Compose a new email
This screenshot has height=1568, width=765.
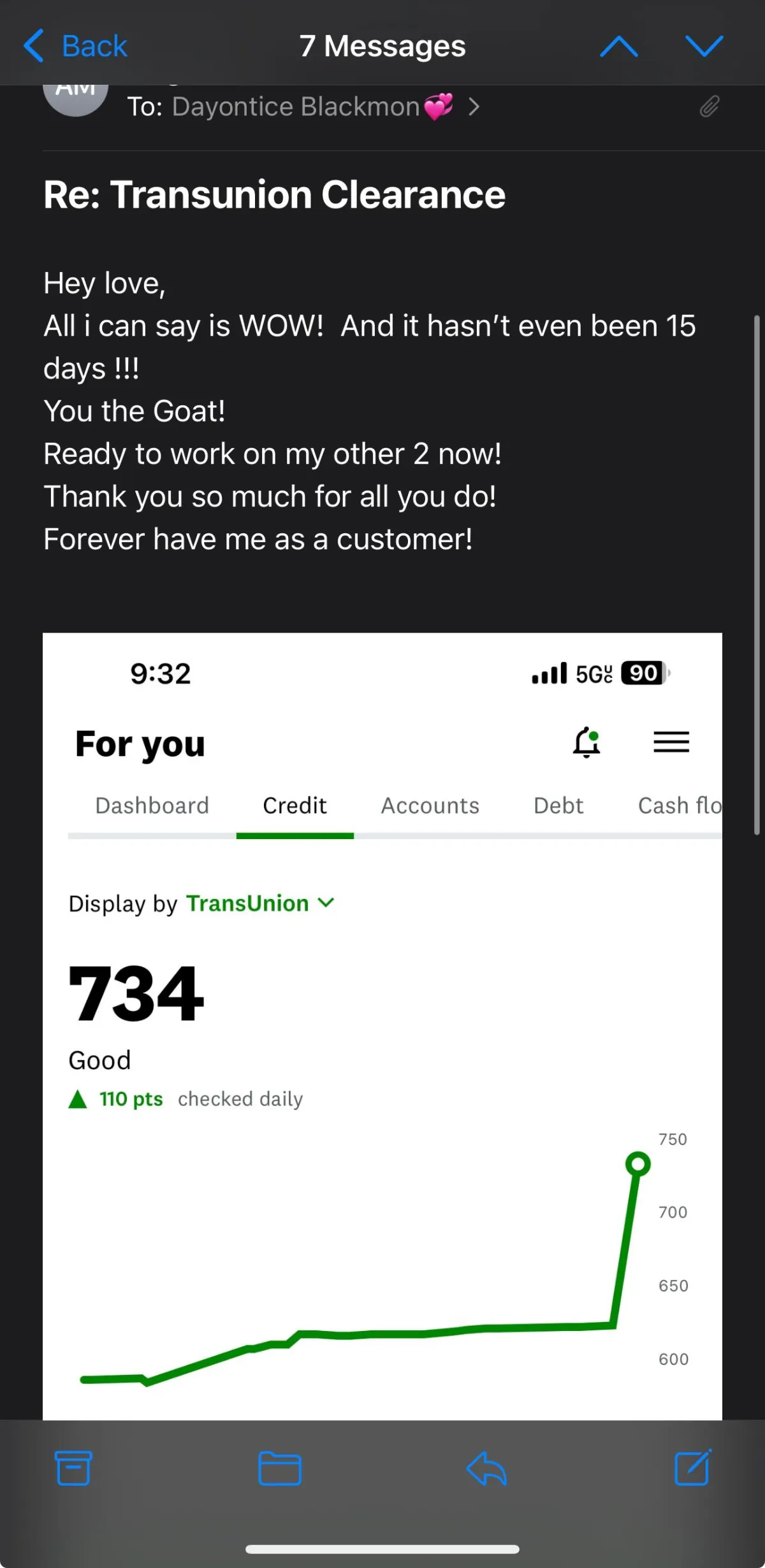[693, 1467]
